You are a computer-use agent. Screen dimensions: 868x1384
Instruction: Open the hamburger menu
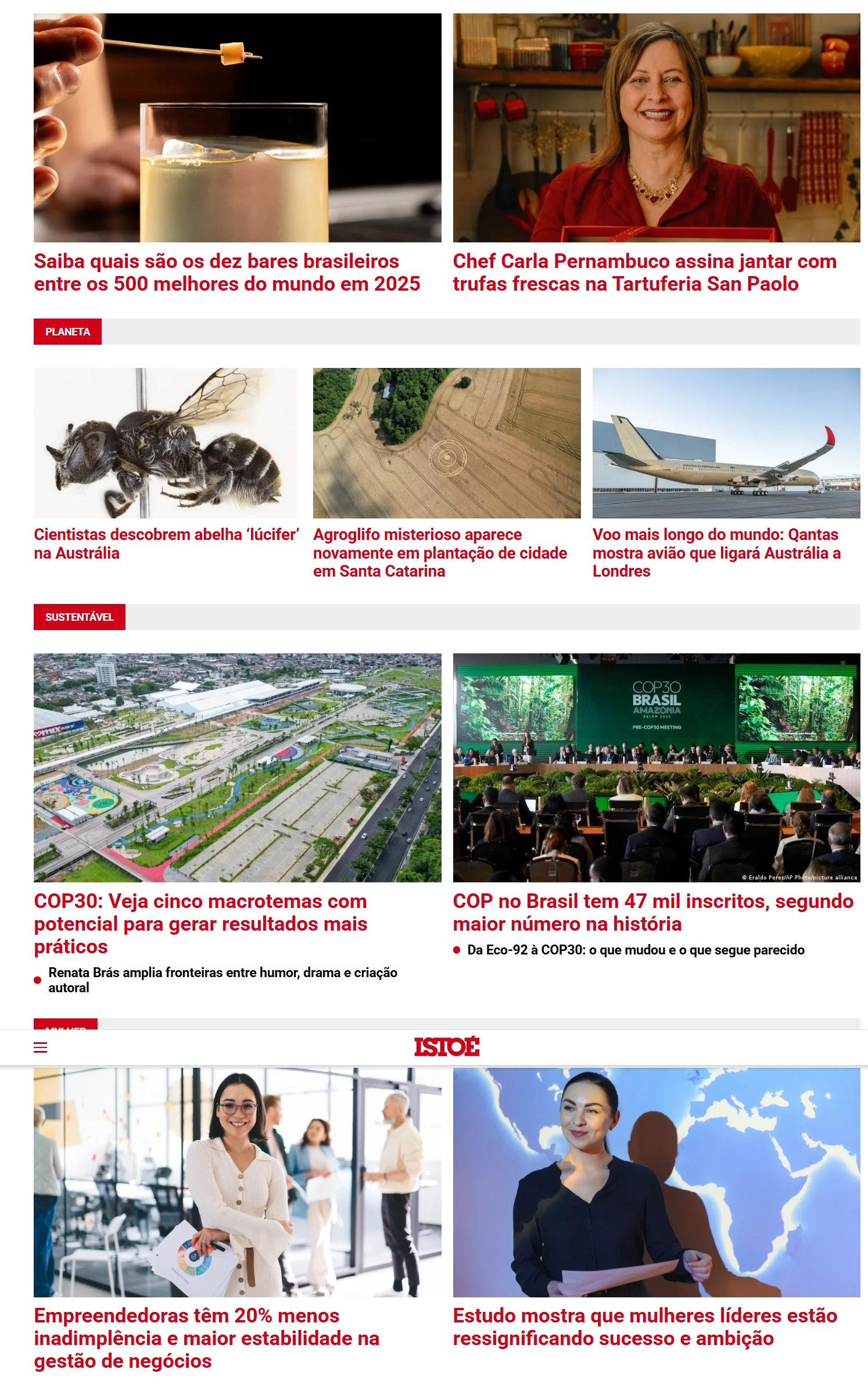click(40, 1047)
